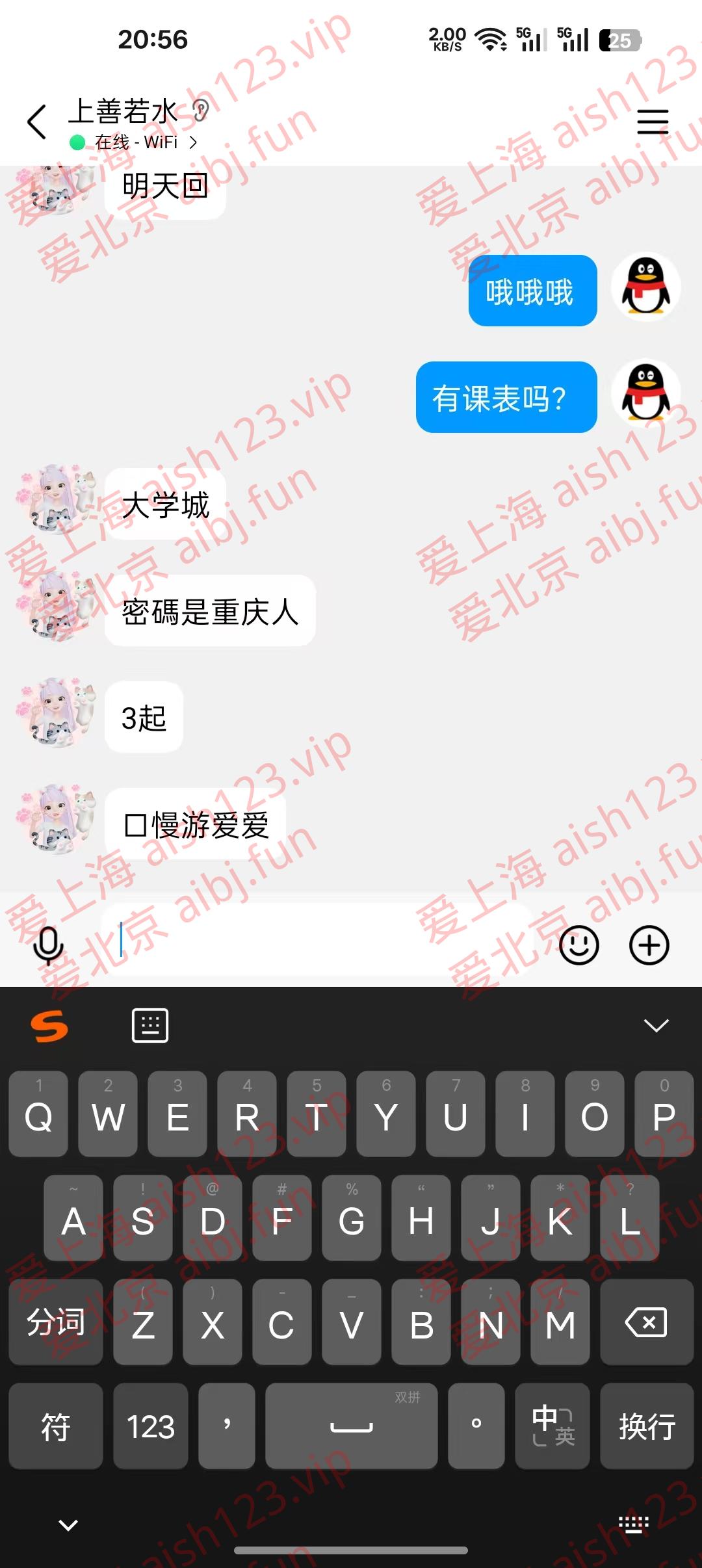Hit the backspace key
This screenshot has width=702, height=1568.
pos(646,1322)
